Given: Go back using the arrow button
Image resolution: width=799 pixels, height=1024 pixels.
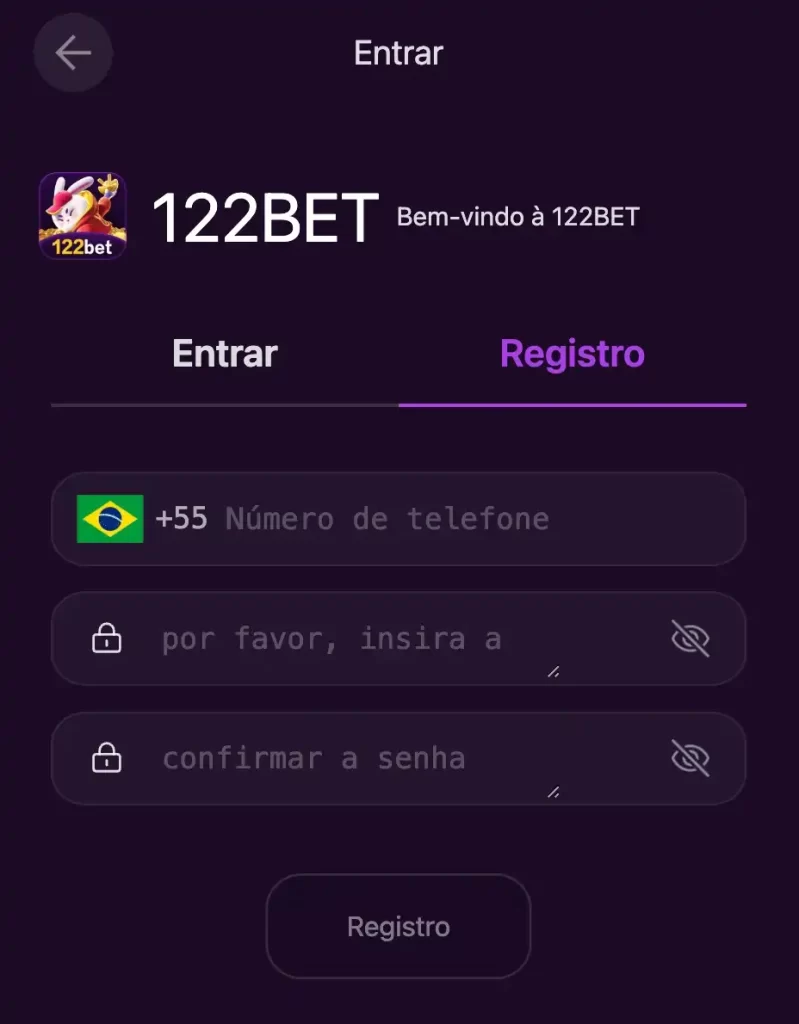Looking at the screenshot, I should pos(73,53).
